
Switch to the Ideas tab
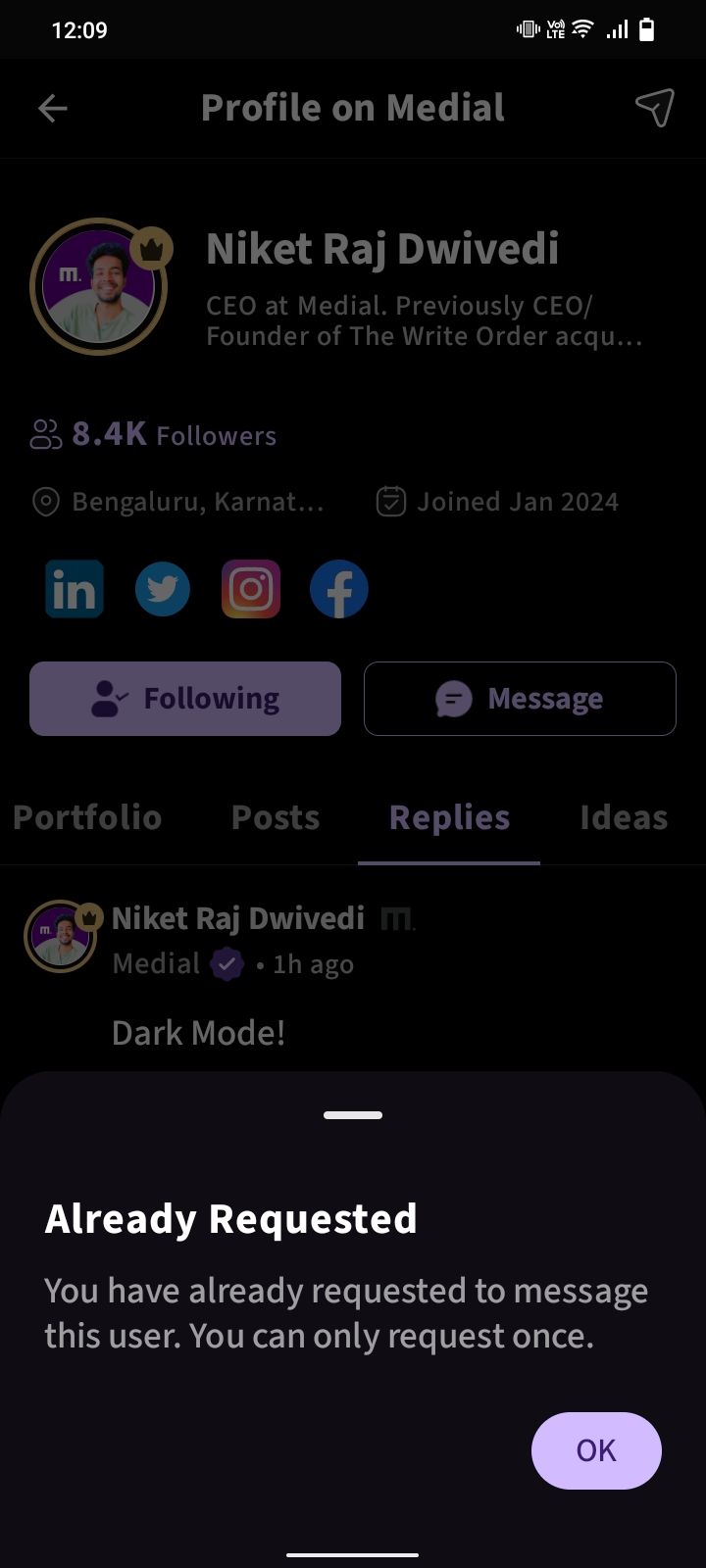(624, 817)
